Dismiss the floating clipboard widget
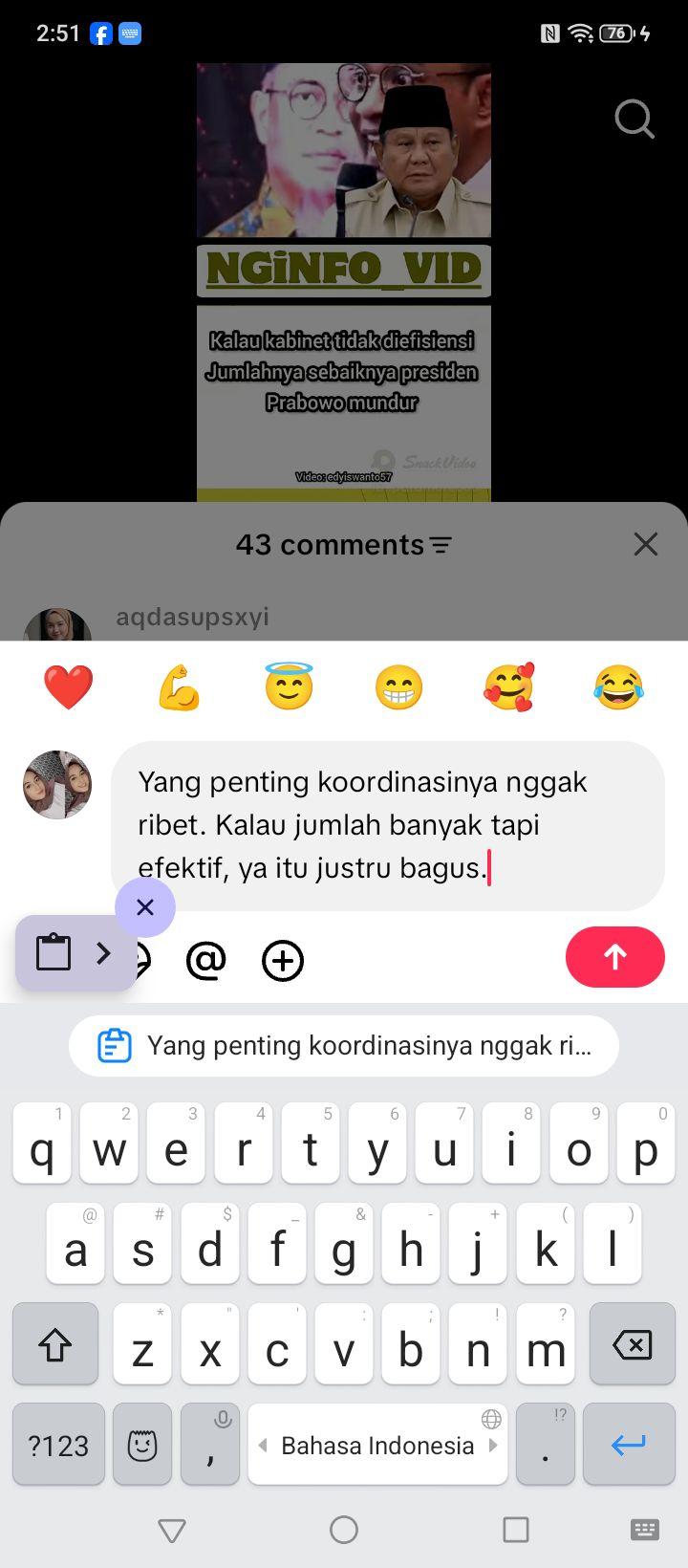 (145, 906)
